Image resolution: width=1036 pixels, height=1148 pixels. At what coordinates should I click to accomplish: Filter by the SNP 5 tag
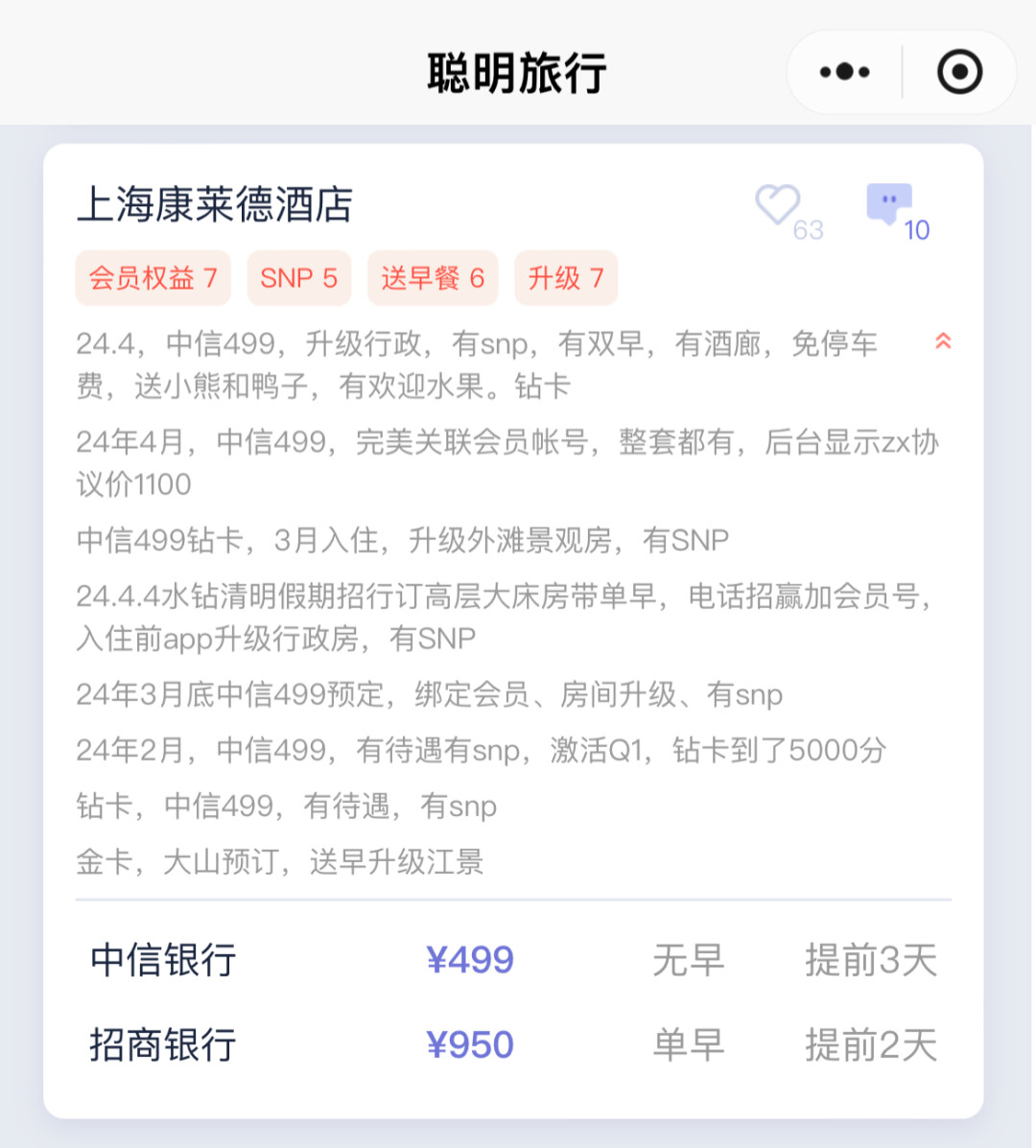coord(298,278)
